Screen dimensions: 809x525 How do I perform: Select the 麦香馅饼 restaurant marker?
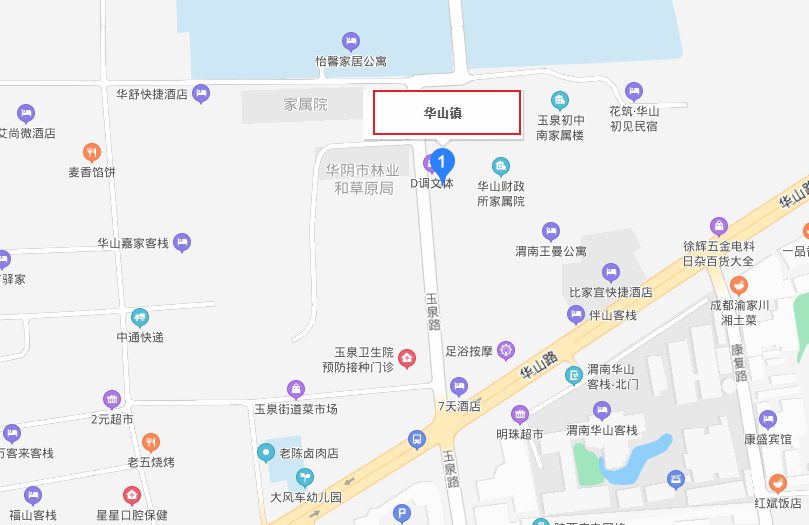[92, 152]
